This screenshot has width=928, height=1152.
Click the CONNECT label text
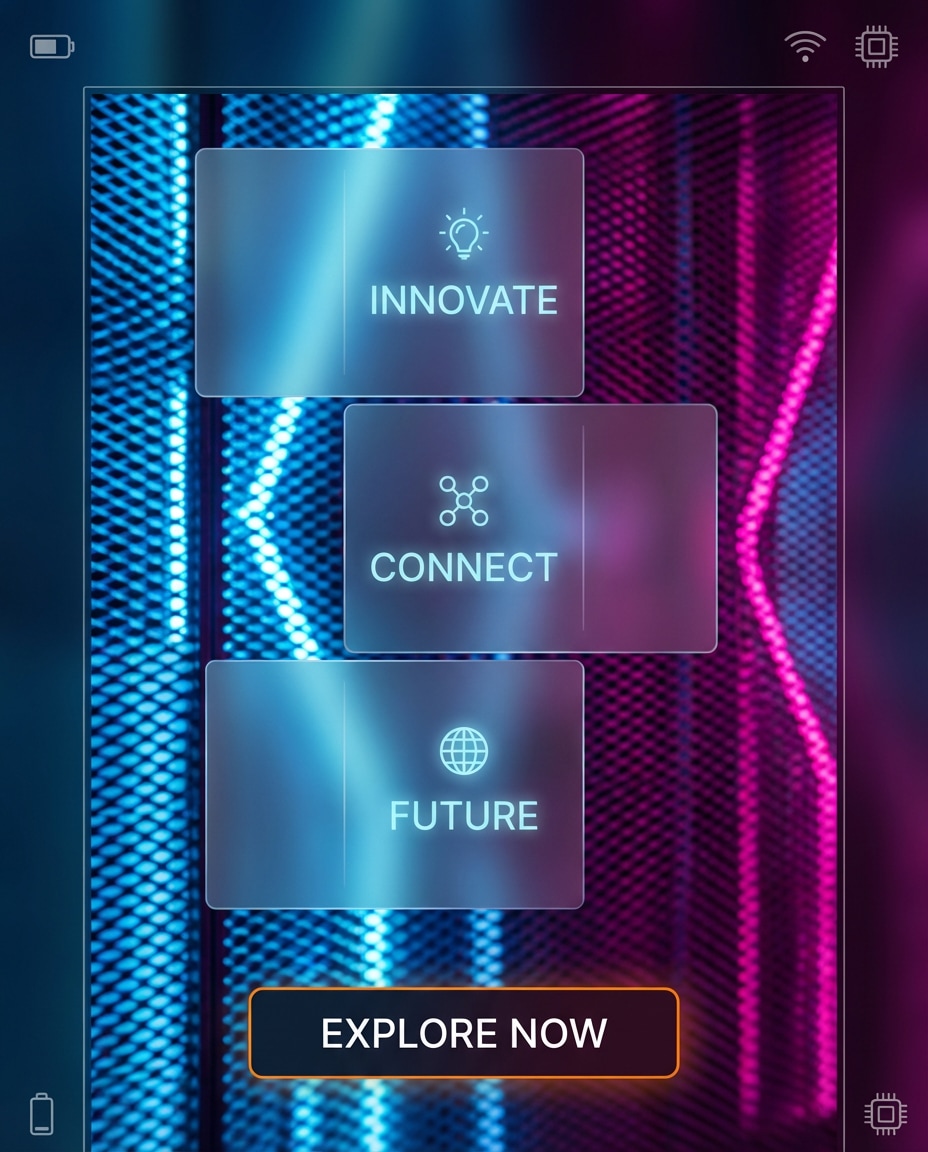462,567
